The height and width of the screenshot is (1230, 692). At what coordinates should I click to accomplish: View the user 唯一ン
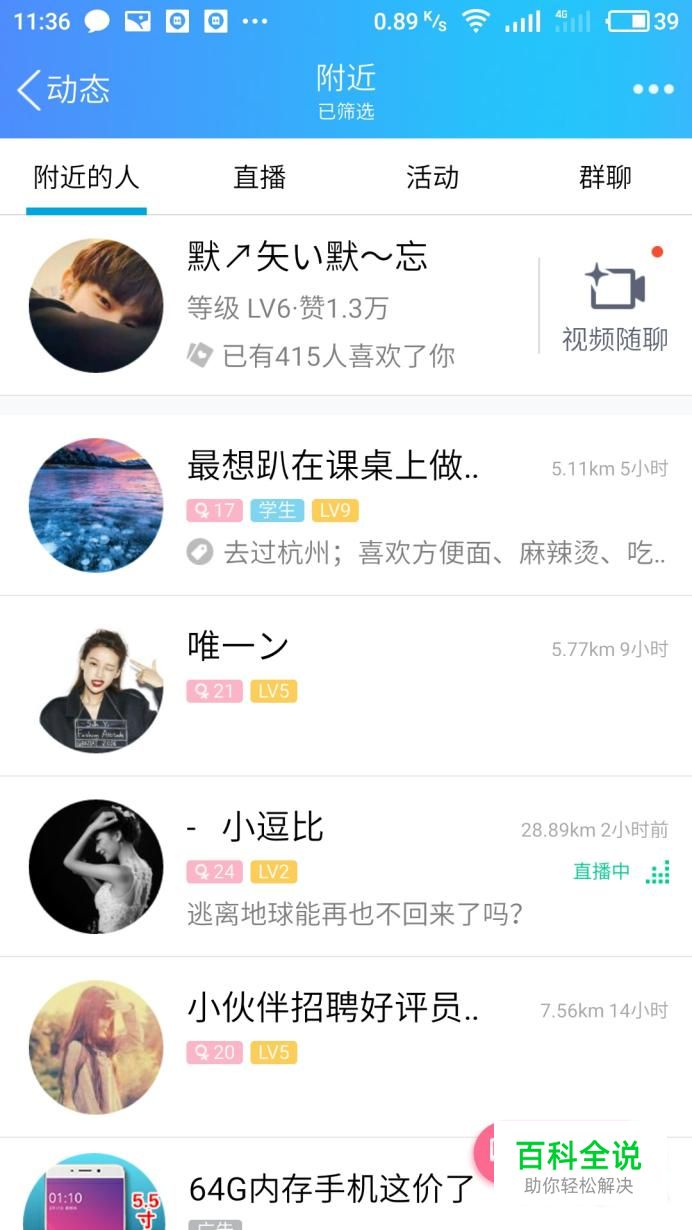coord(346,686)
